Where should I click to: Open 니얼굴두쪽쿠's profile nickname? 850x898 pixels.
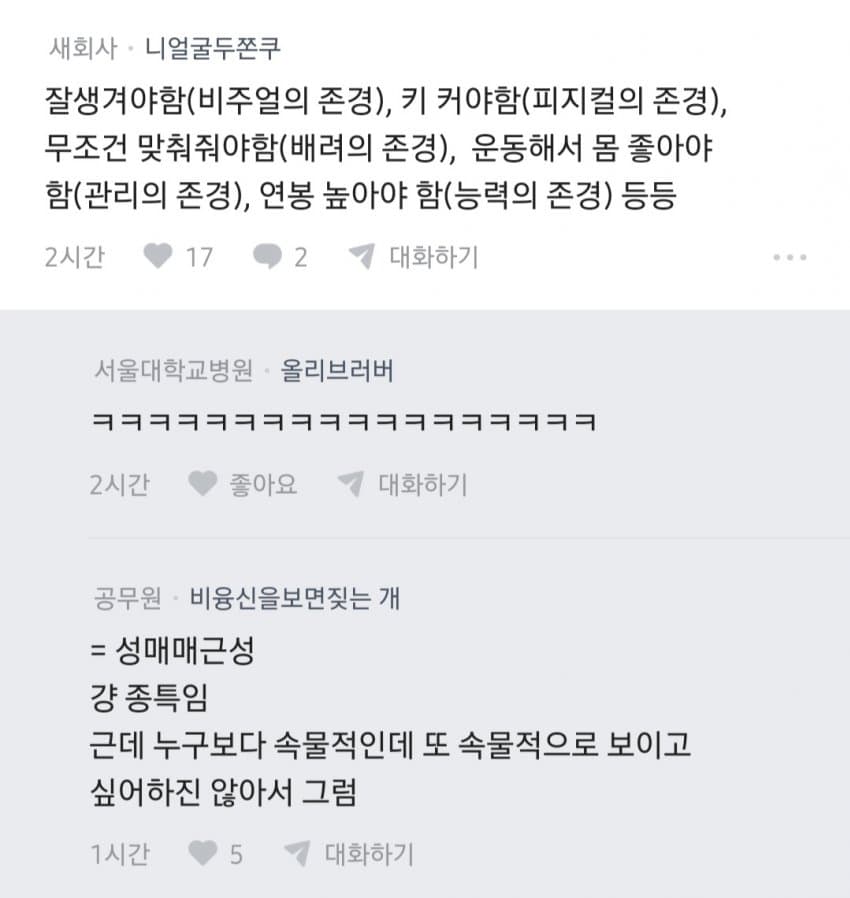click(212, 48)
